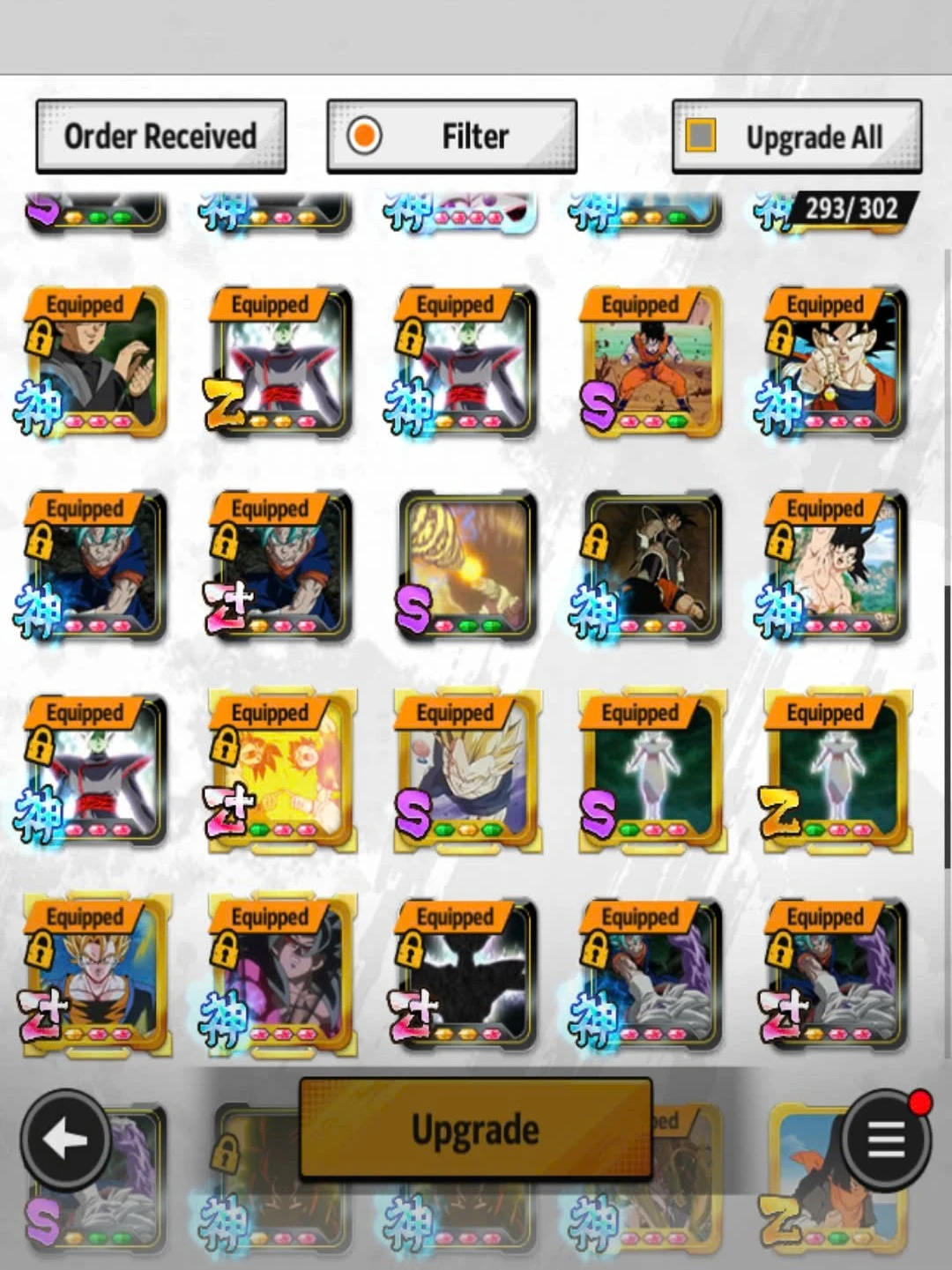
Task: Select the orange-gi Goku S-rank tile
Action: pyautogui.click(x=652, y=363)
